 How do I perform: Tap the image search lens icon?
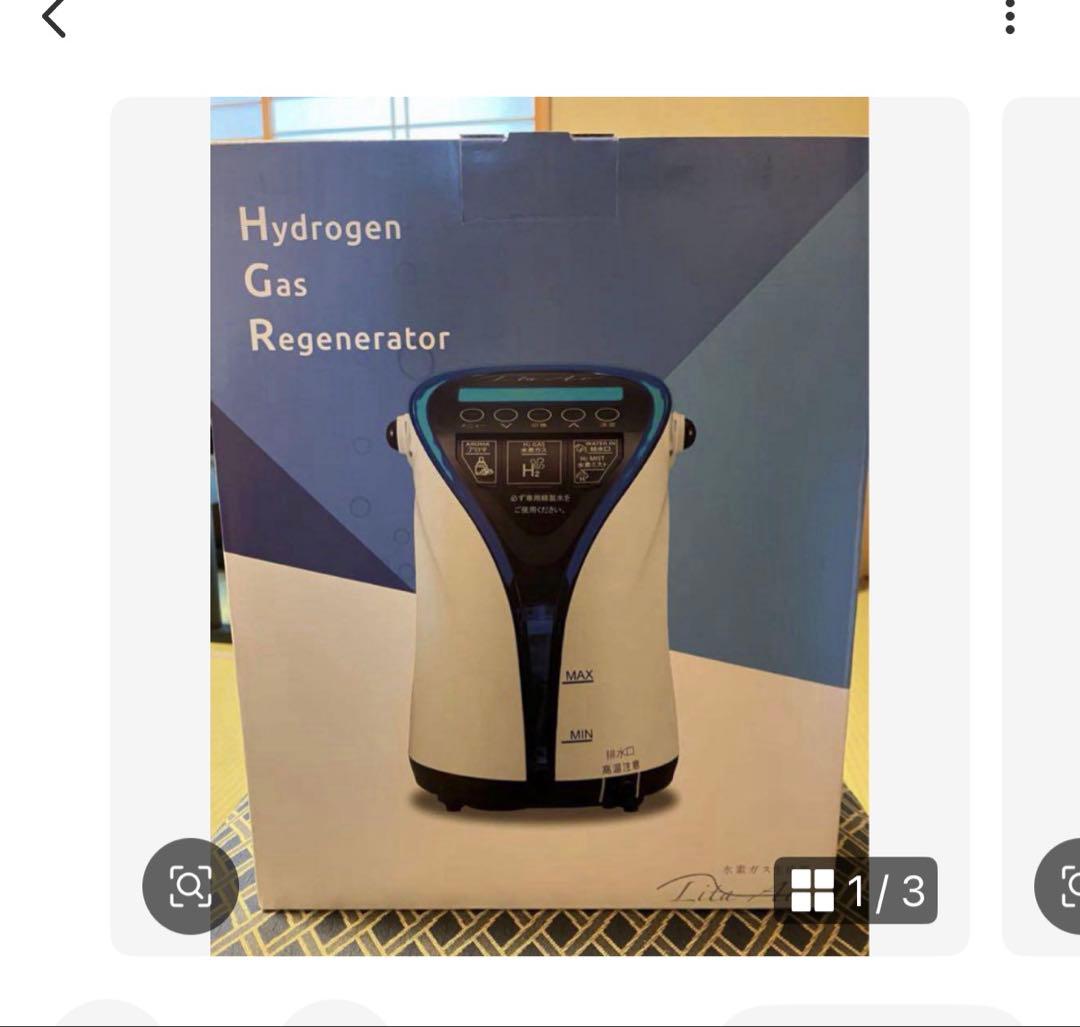pyautogui.click(x=190, y=886)
